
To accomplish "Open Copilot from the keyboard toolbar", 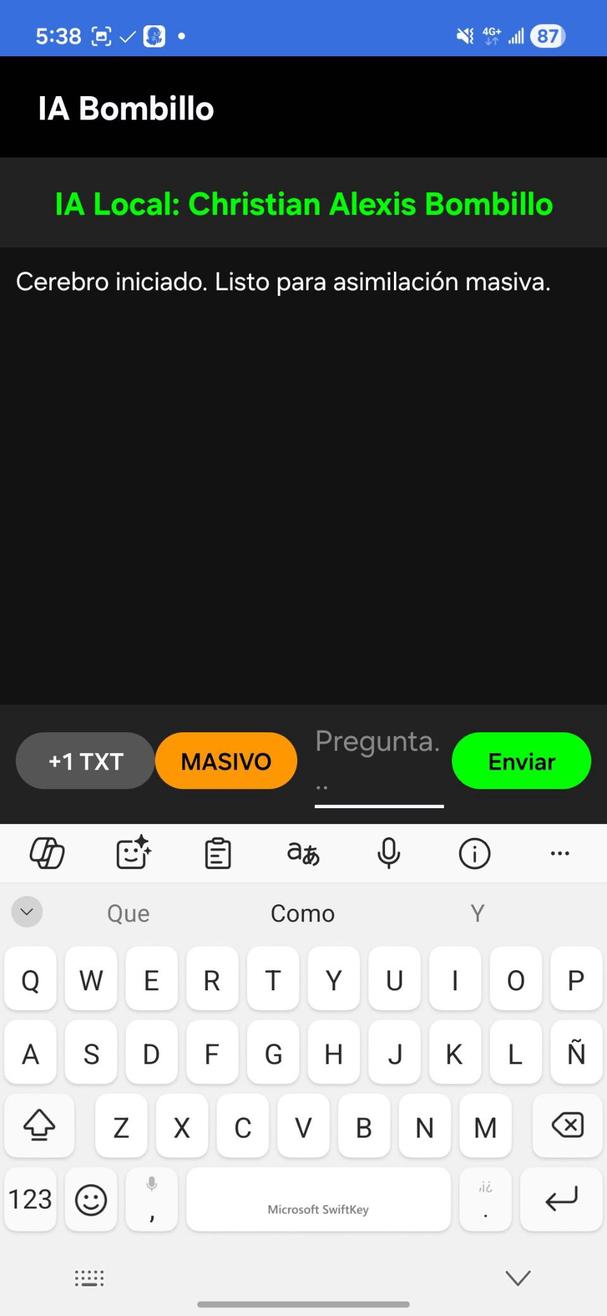I will point(47,853).
